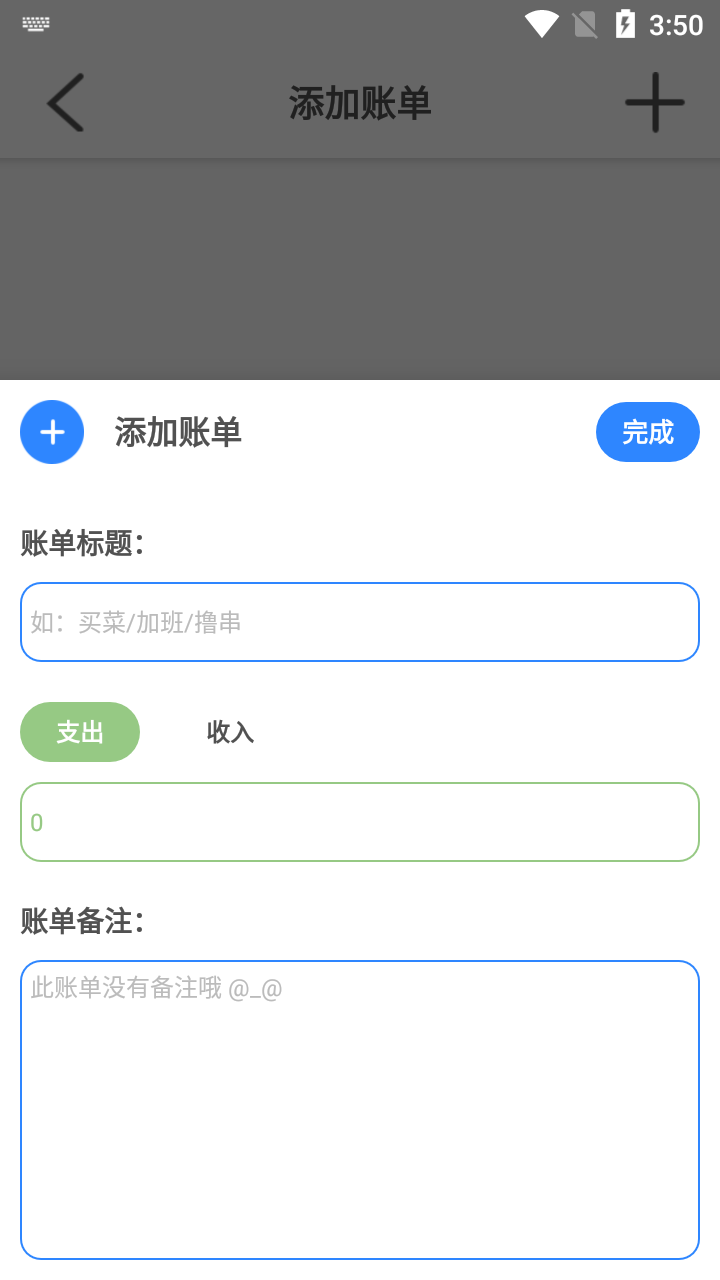Tap the keyboard icon at top left
Image resolution: width=720 pixels, height=1280 pixels.
point(36,22)
